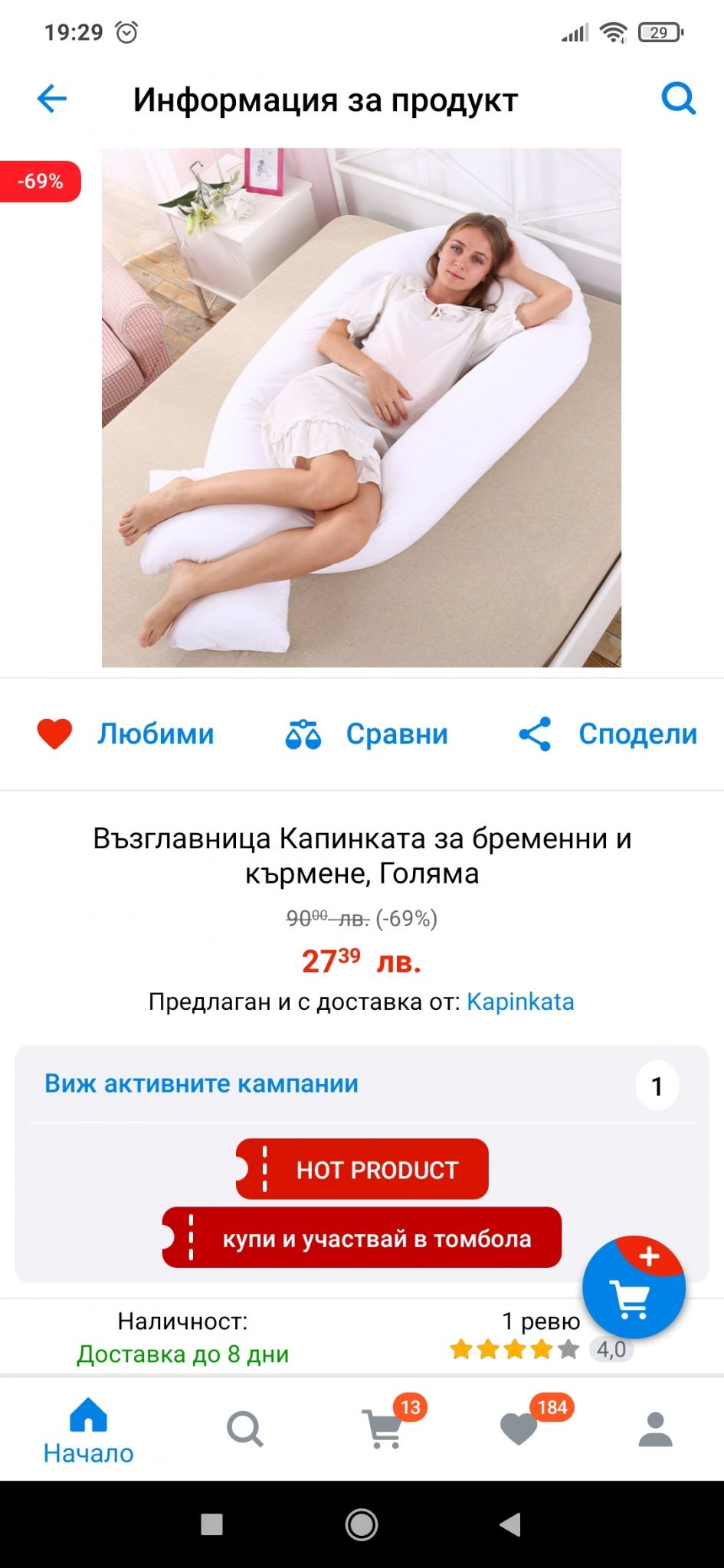Tap Сравни to compare product
The width and height of the screenshot is (724, 1568).
pos(366,733)
